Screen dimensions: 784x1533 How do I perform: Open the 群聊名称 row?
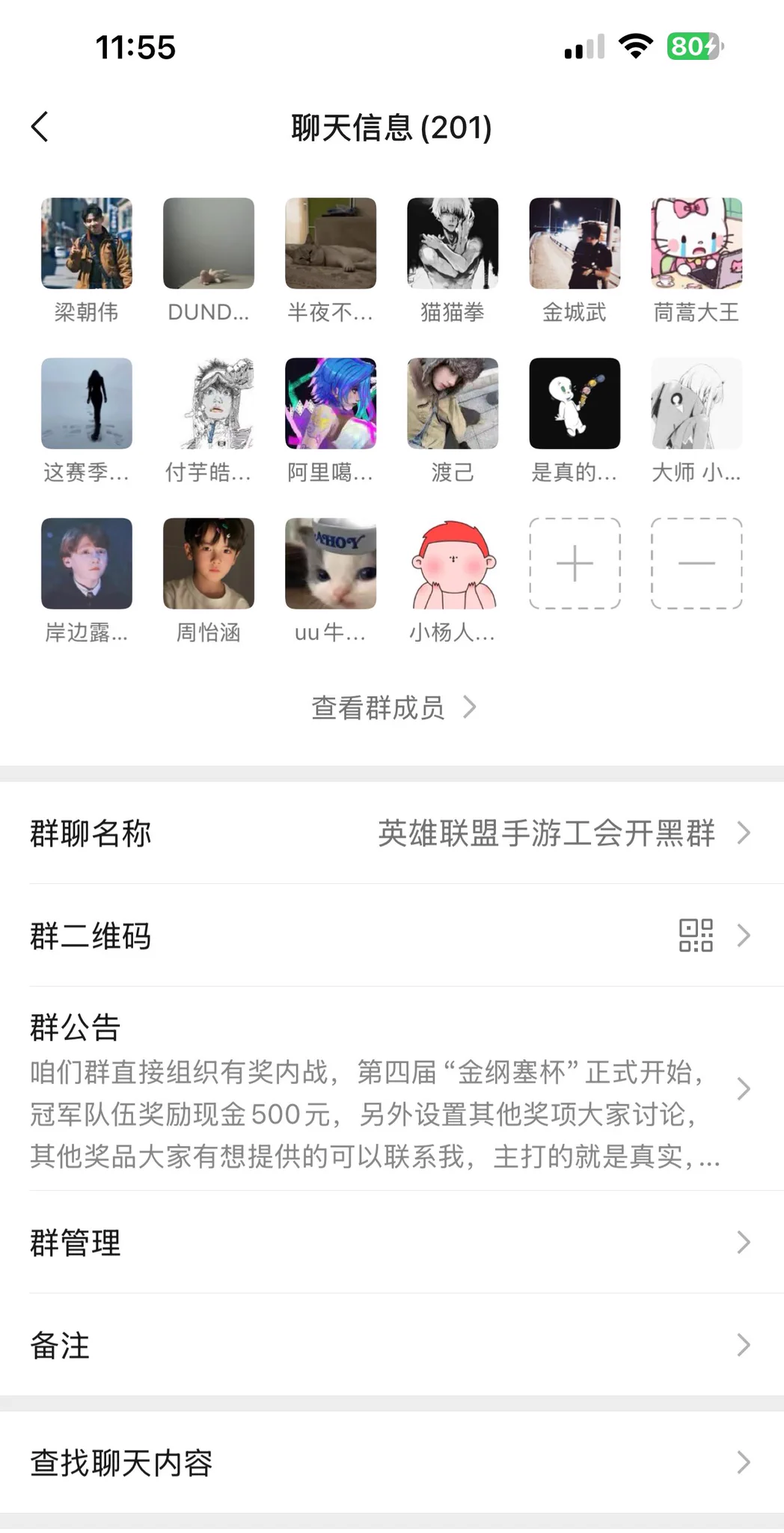coord(392,833)
